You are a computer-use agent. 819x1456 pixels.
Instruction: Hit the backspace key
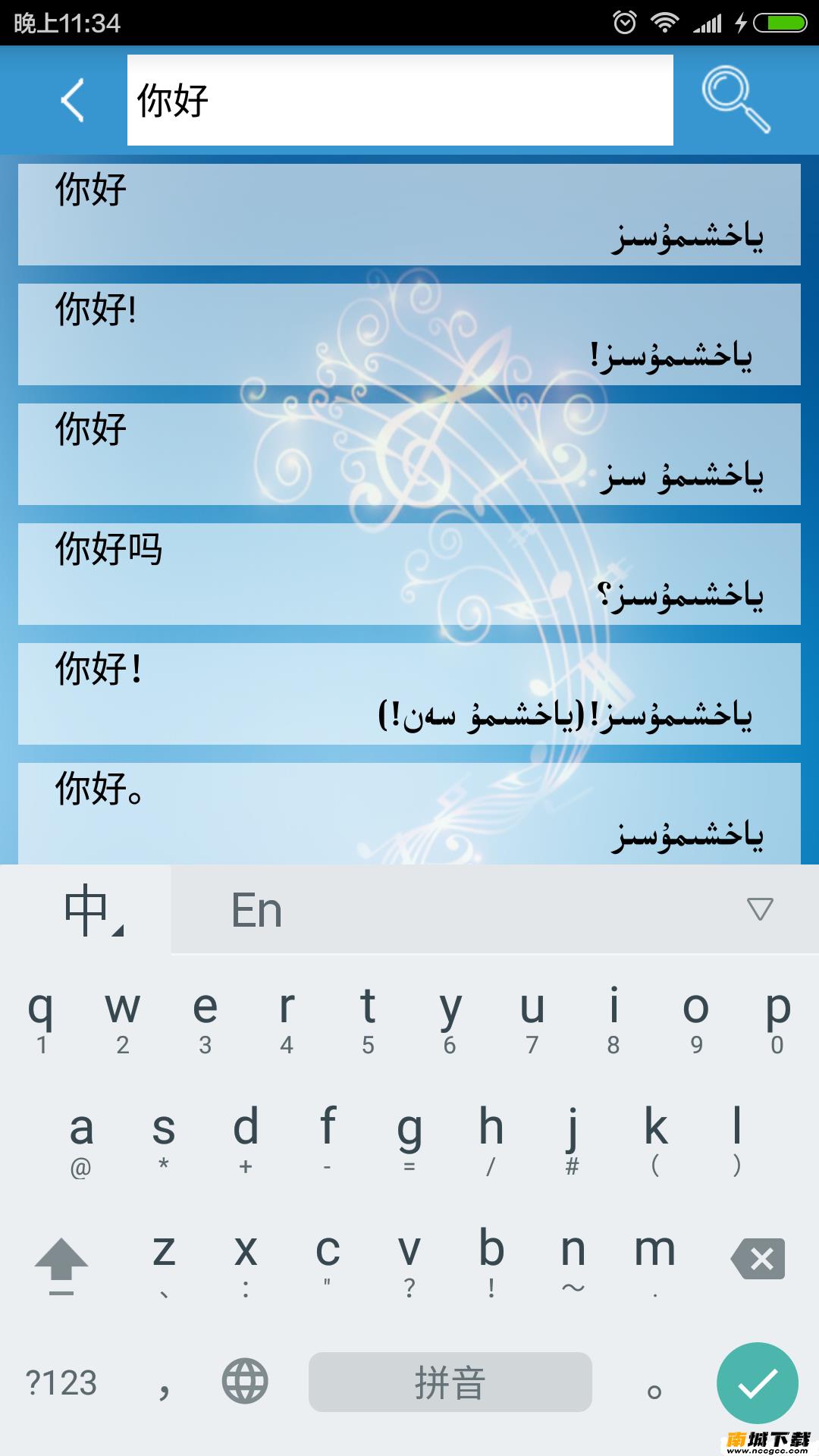click(758, 1259)
